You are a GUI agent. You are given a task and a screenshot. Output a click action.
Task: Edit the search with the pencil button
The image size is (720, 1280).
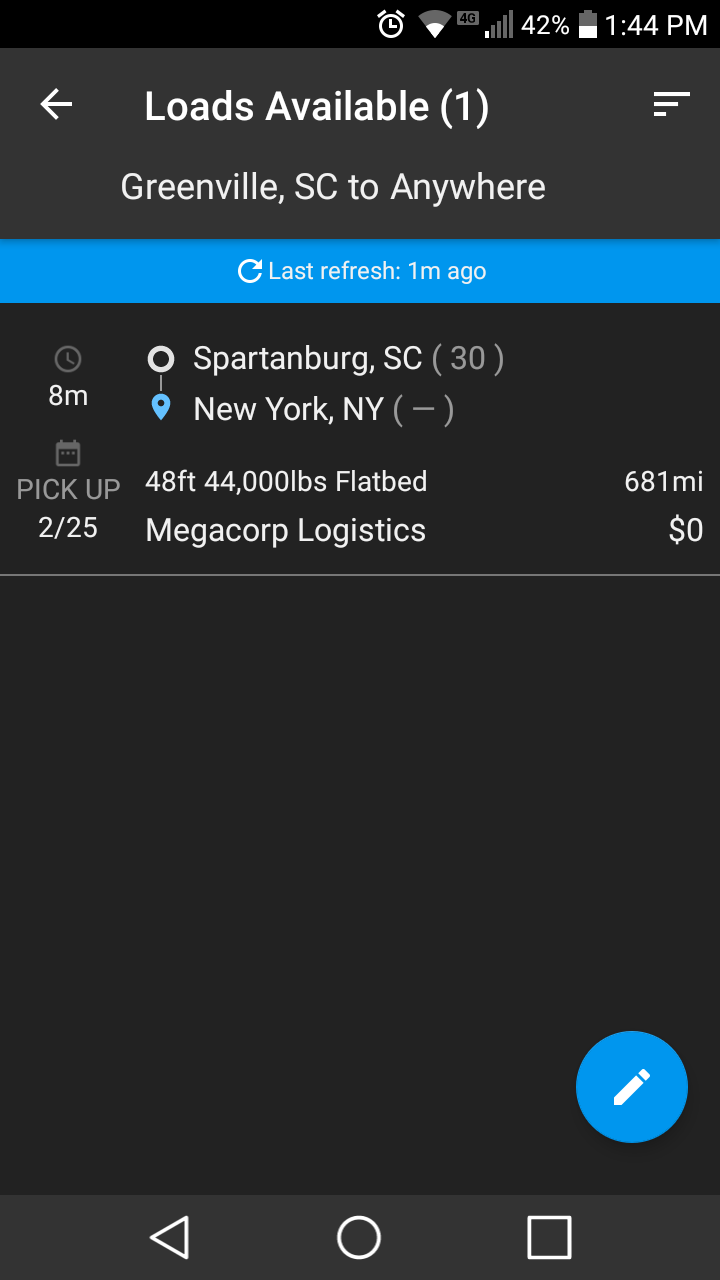point(631,1087)
